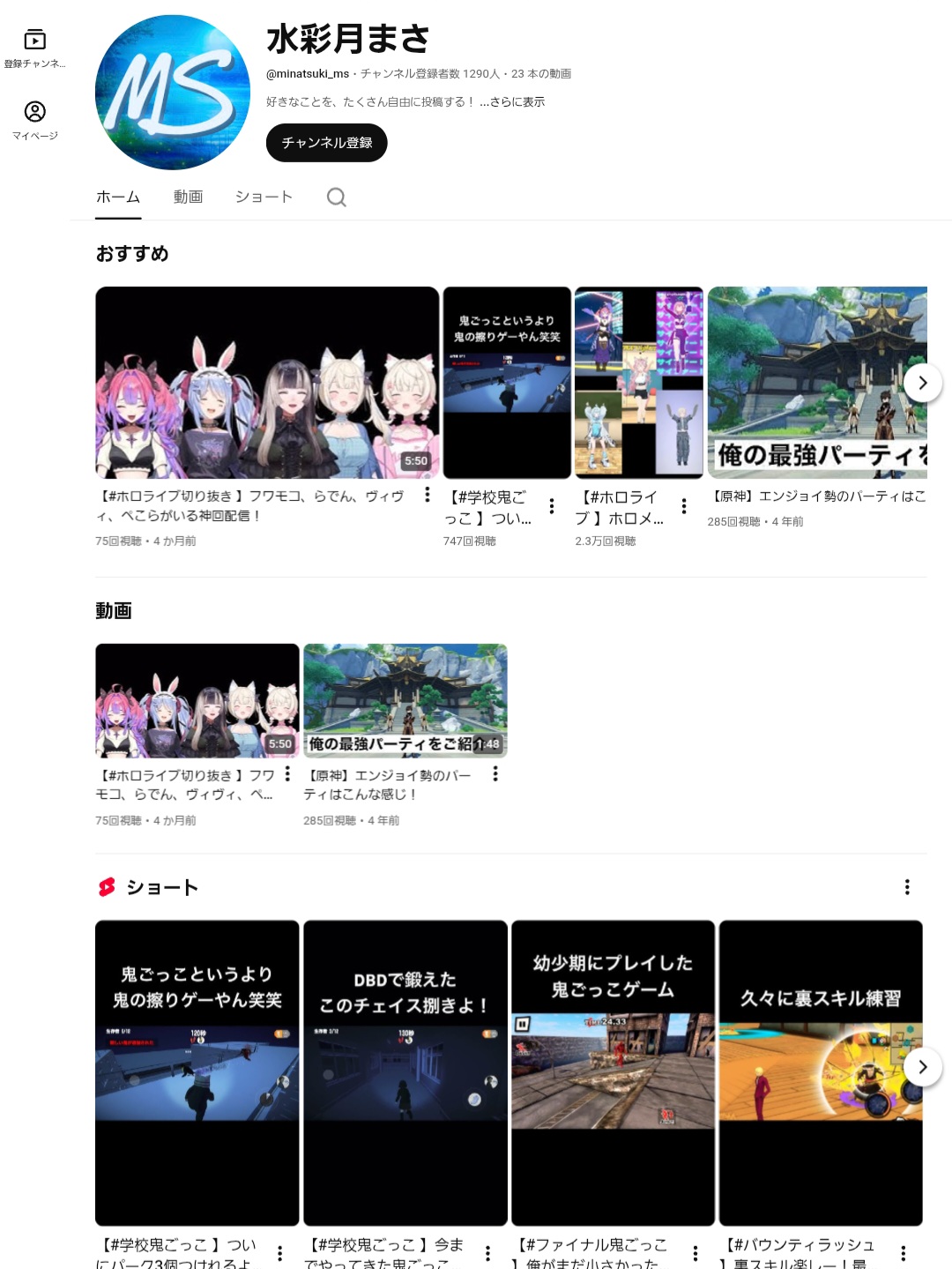Show next videos in the おすすめ carousel
Screen dimensions: 952x1269
[x=922, y=383]
